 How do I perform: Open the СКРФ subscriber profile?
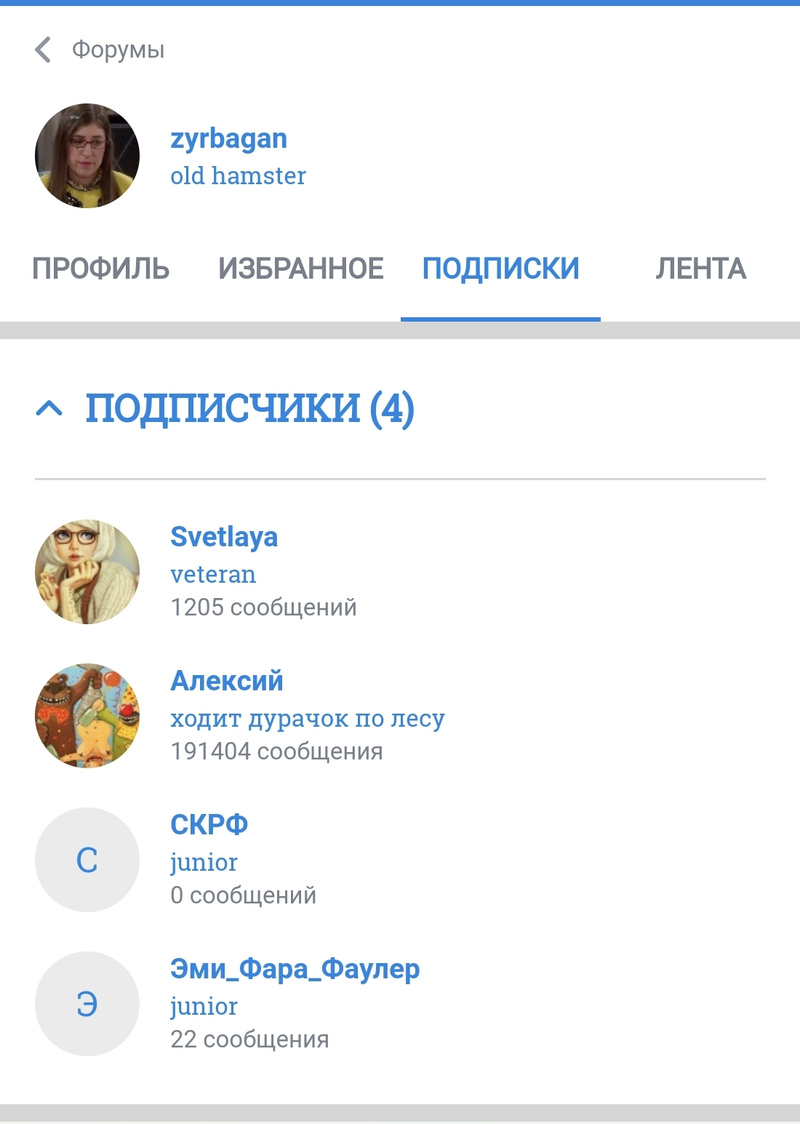click(209, 825)
